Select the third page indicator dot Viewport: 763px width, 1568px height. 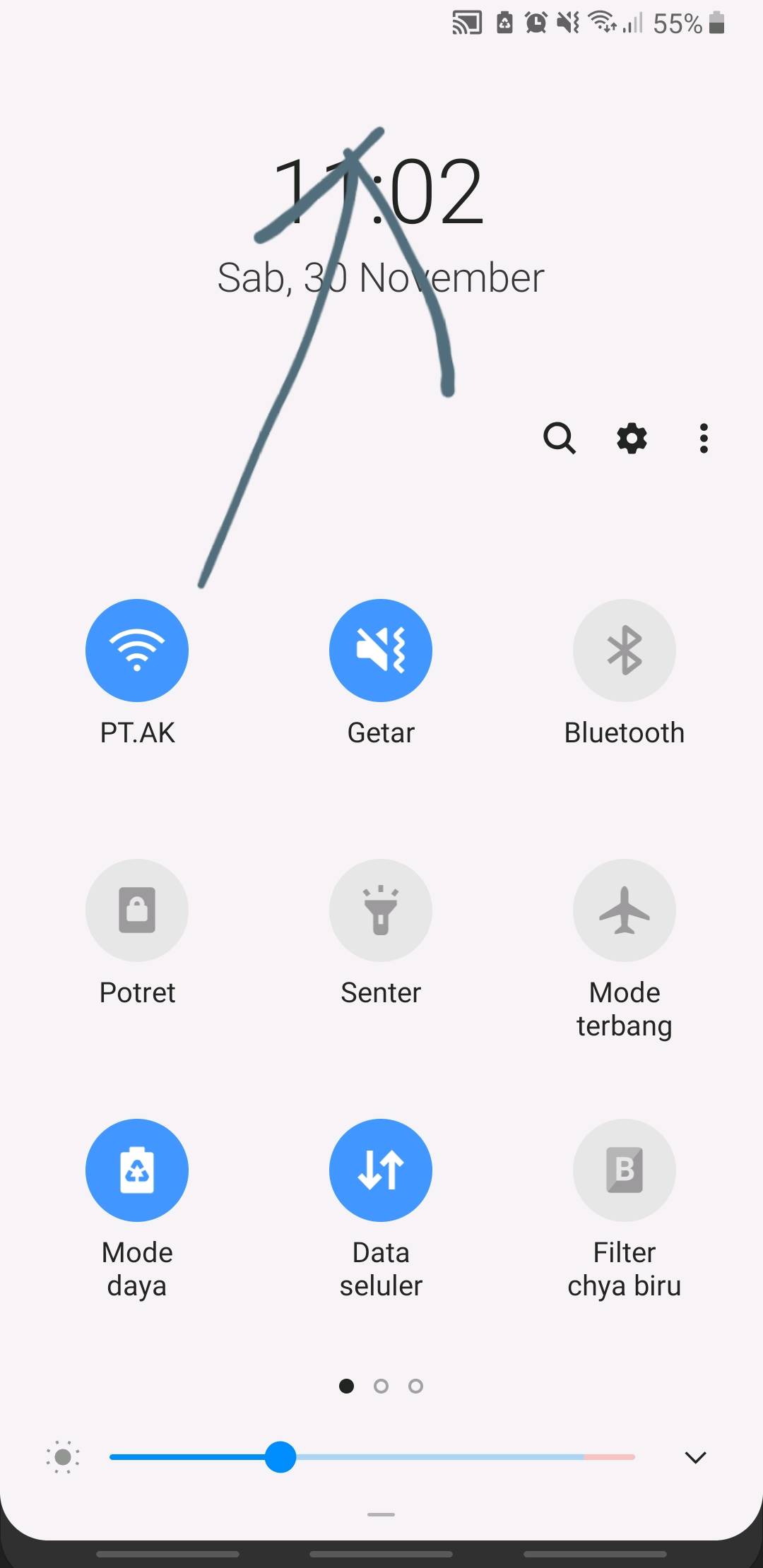(415, 1386)
